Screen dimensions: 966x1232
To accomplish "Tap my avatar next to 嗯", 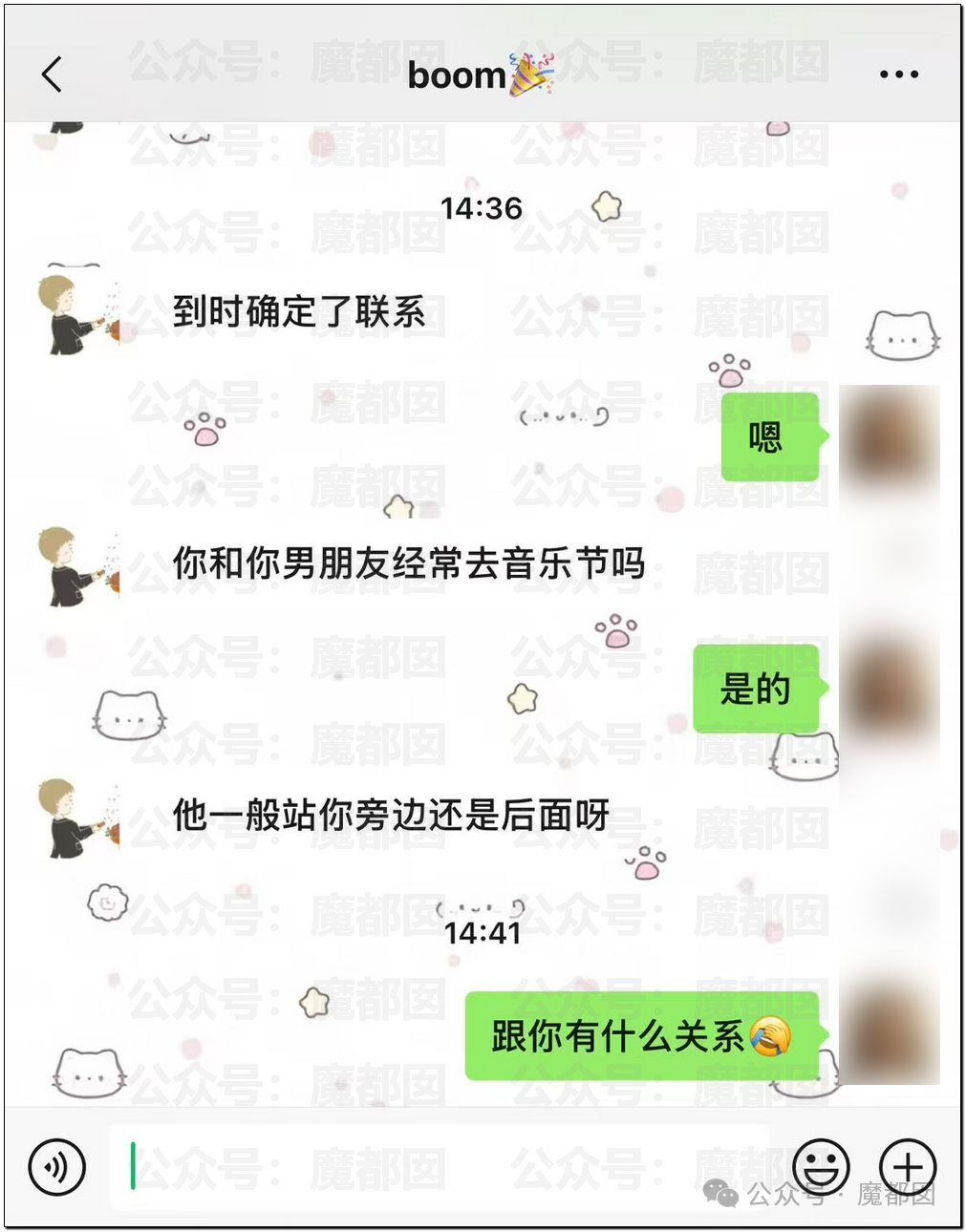I will click(889, 437).
